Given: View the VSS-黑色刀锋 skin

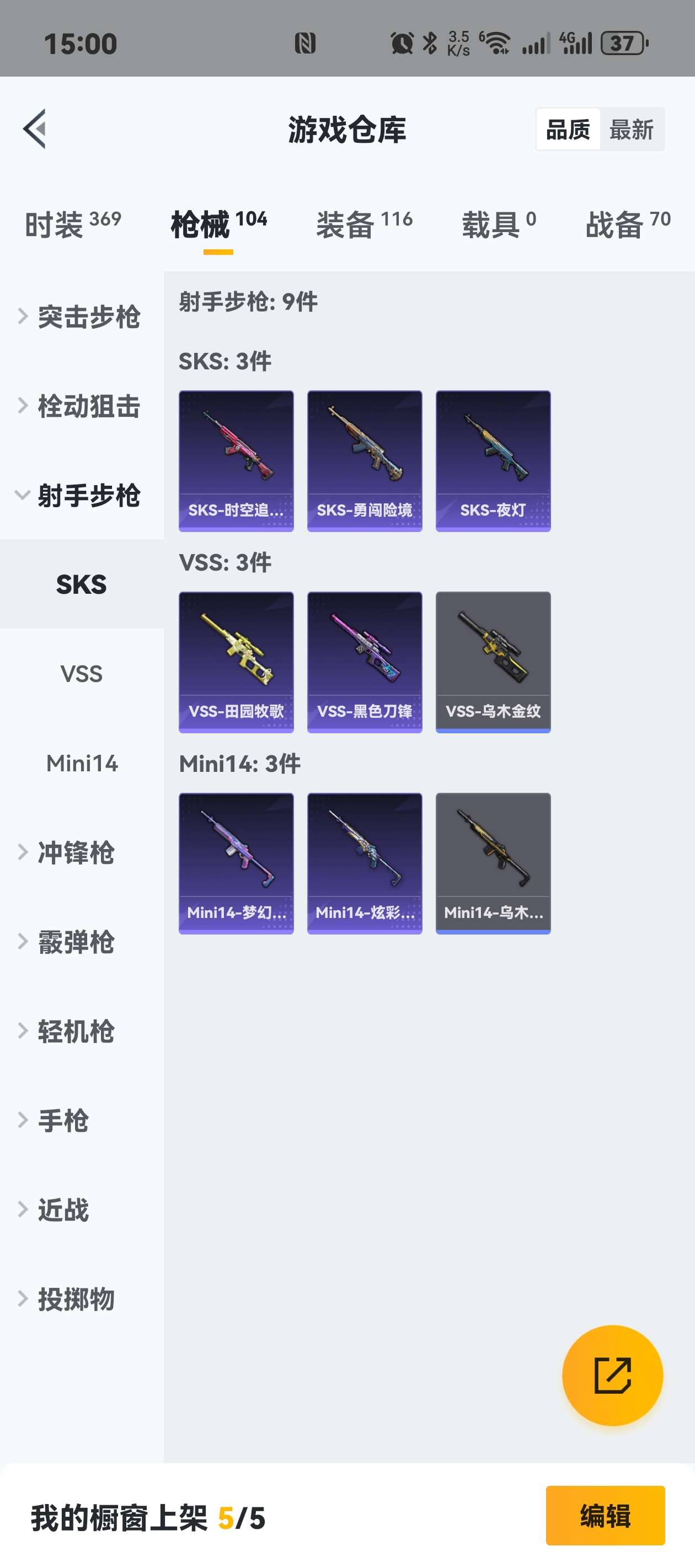Looking at the screenshot, I should (364, 662).
